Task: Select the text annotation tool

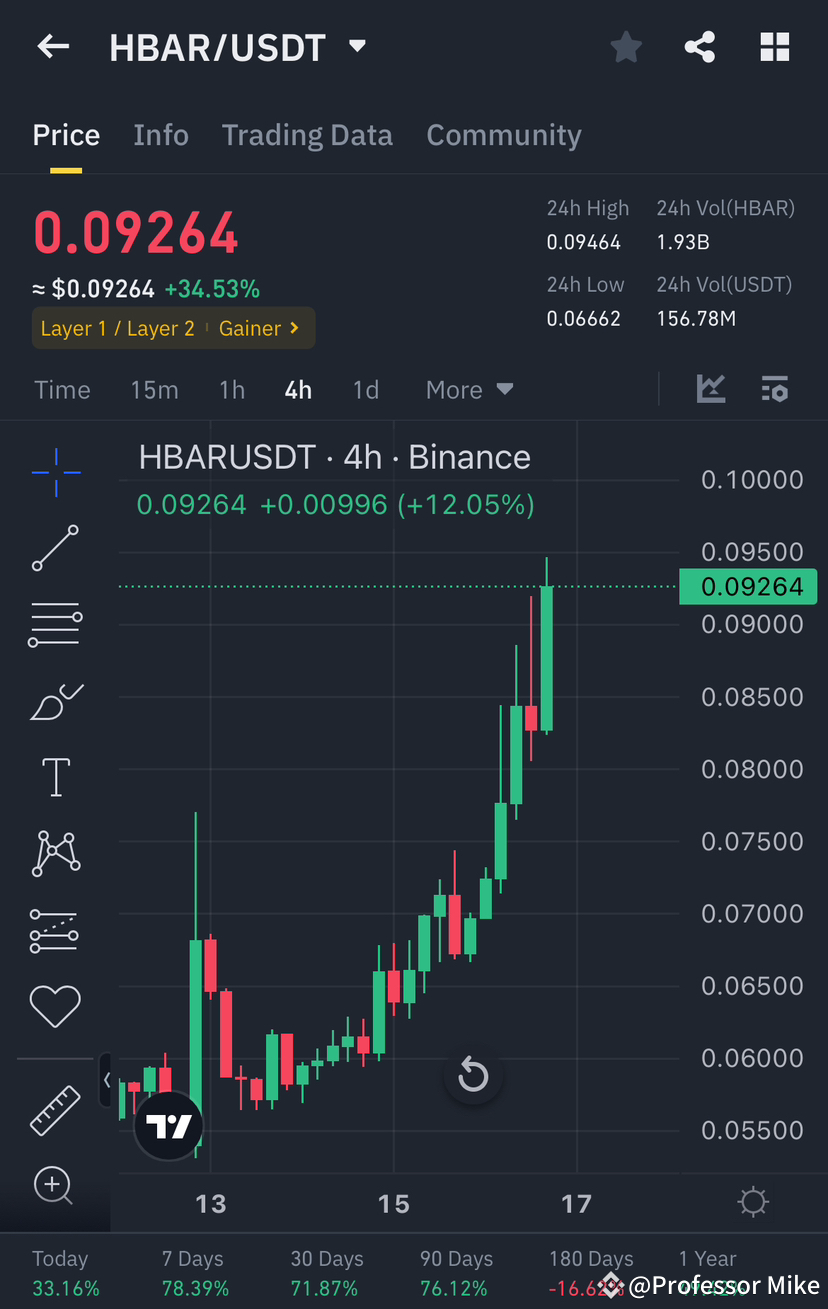Action: [55, 777]
